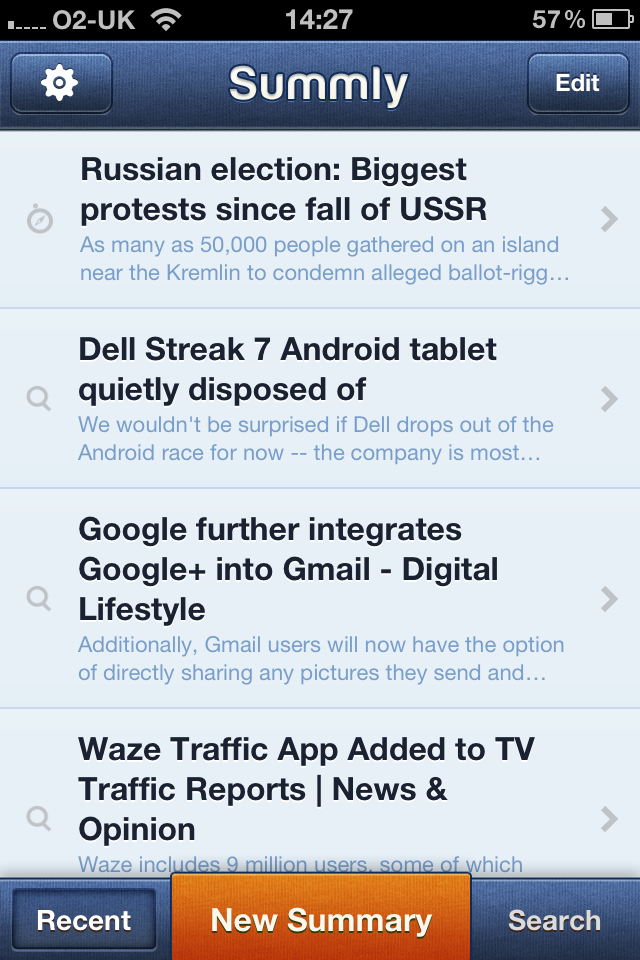Tap the Edit button

point(577,83)
